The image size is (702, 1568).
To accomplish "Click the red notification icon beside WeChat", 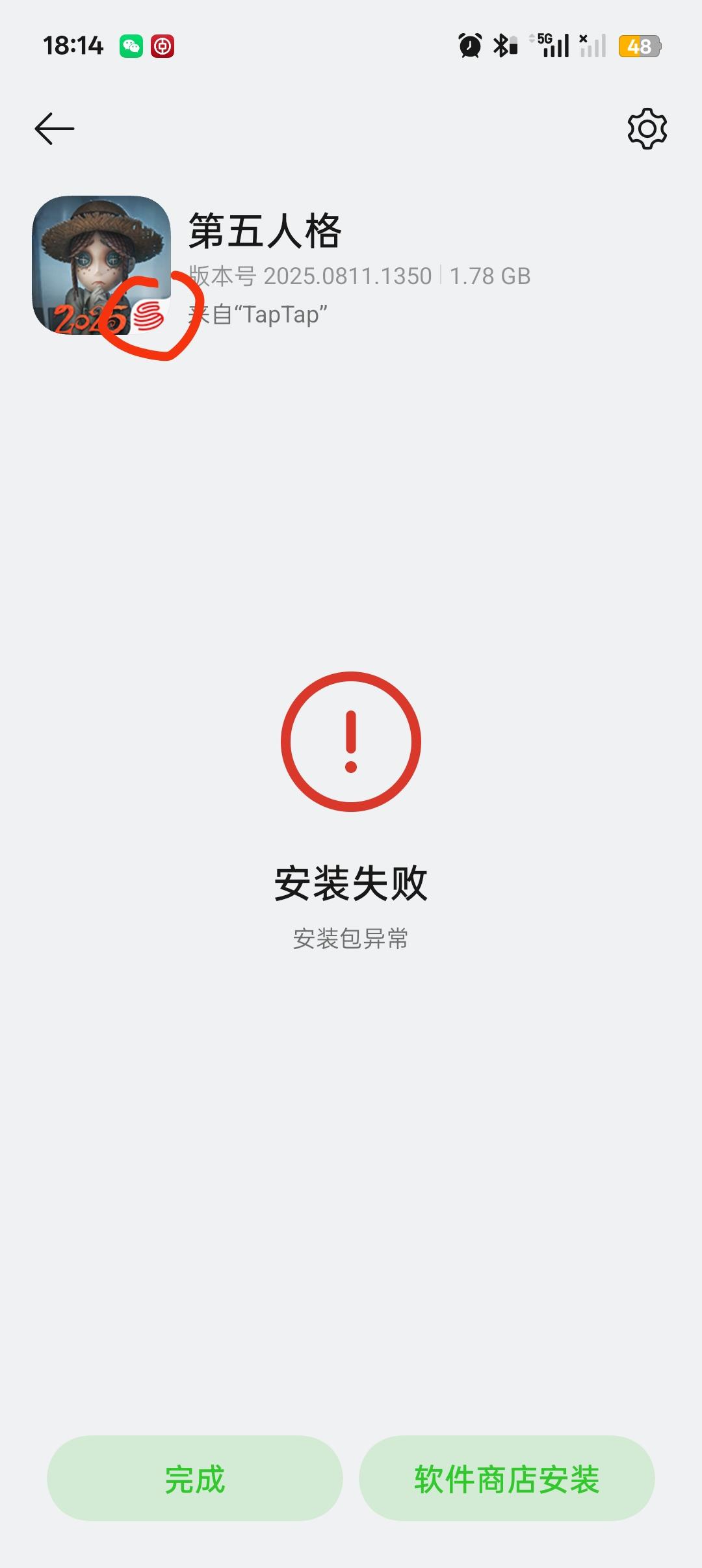I will pyautogui.click(x=162, y=46).
